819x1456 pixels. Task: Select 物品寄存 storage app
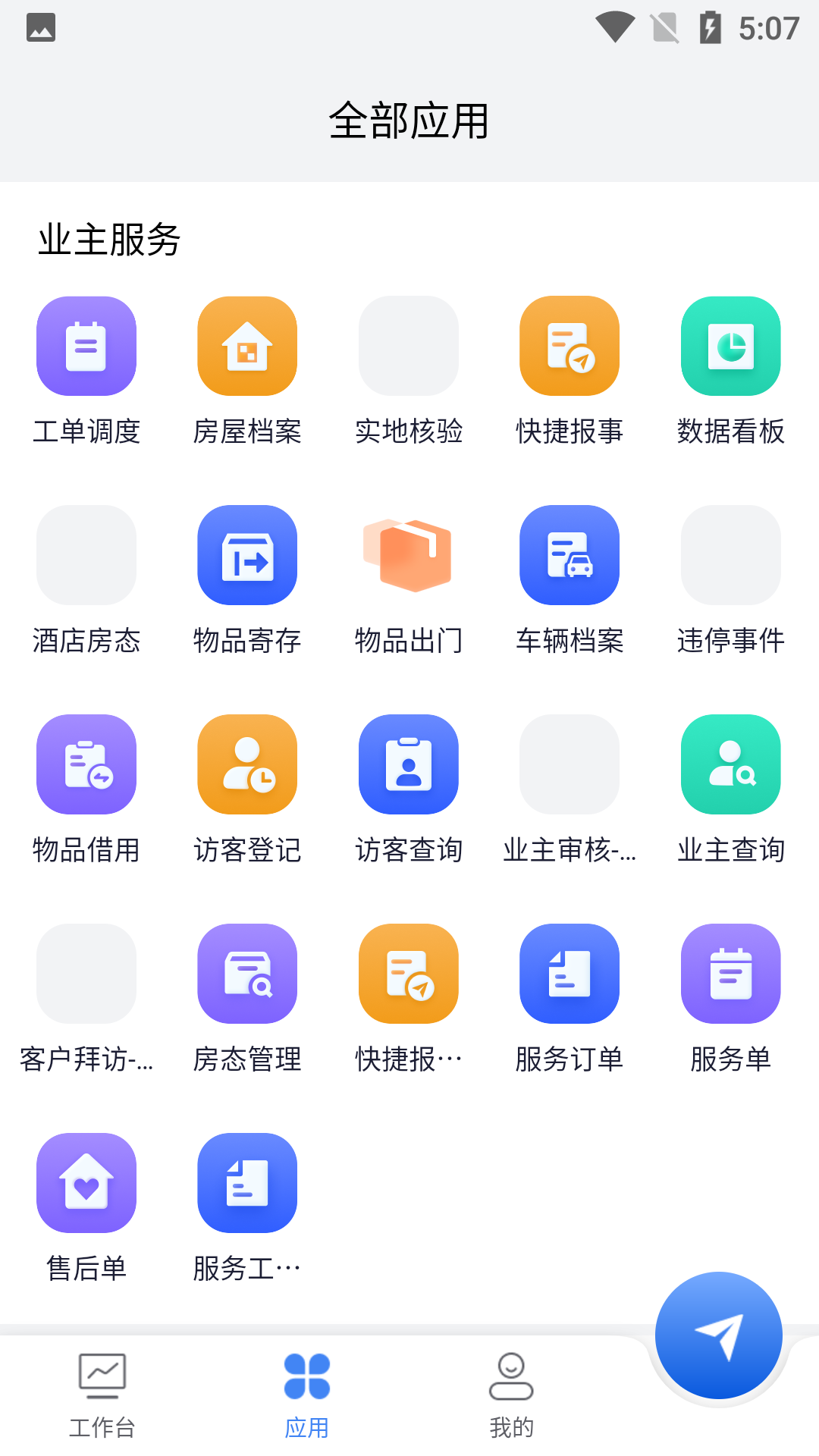point(247,556)
